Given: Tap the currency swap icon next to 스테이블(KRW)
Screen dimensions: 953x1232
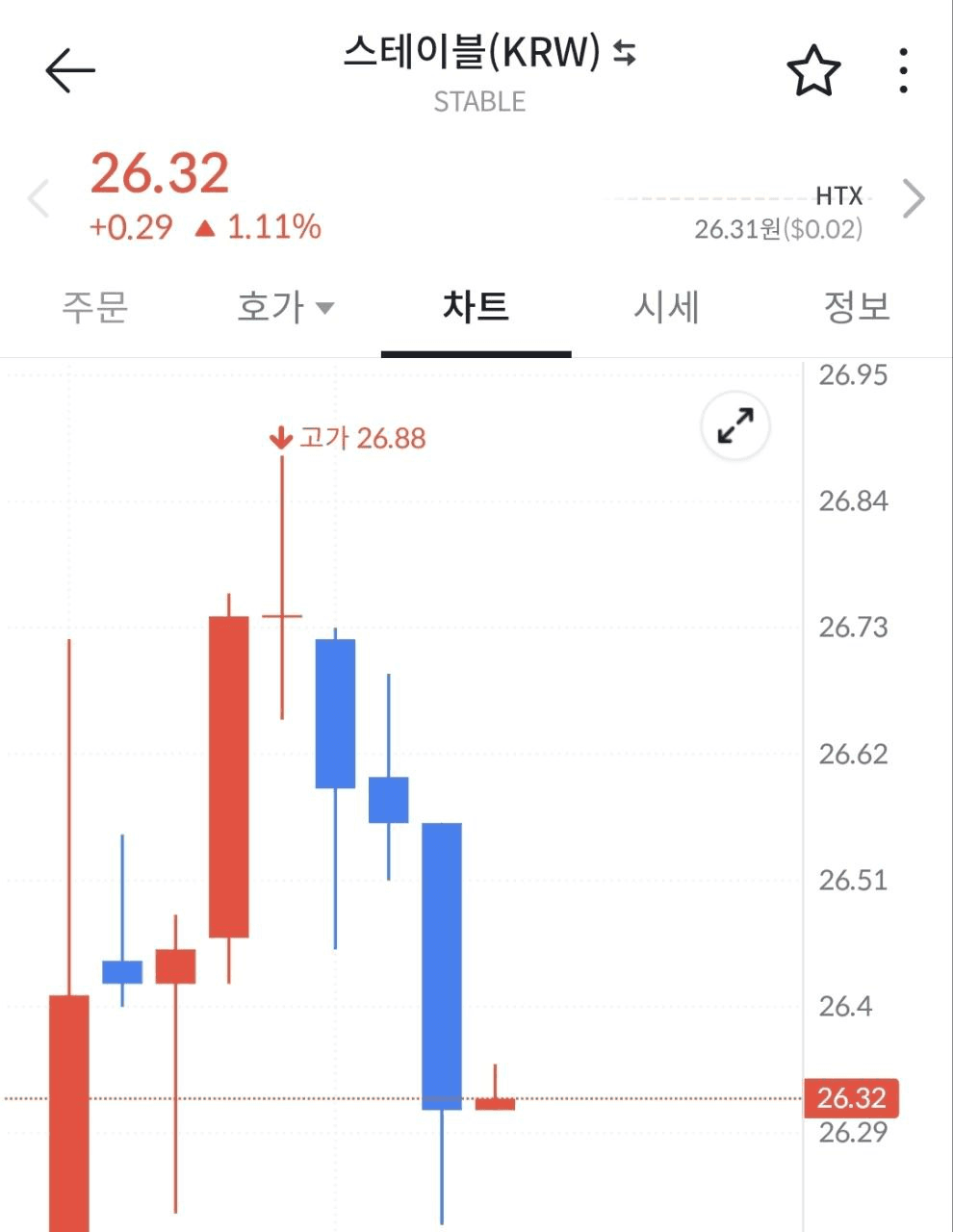Looking at the screenshot, I should pos(624,55).
